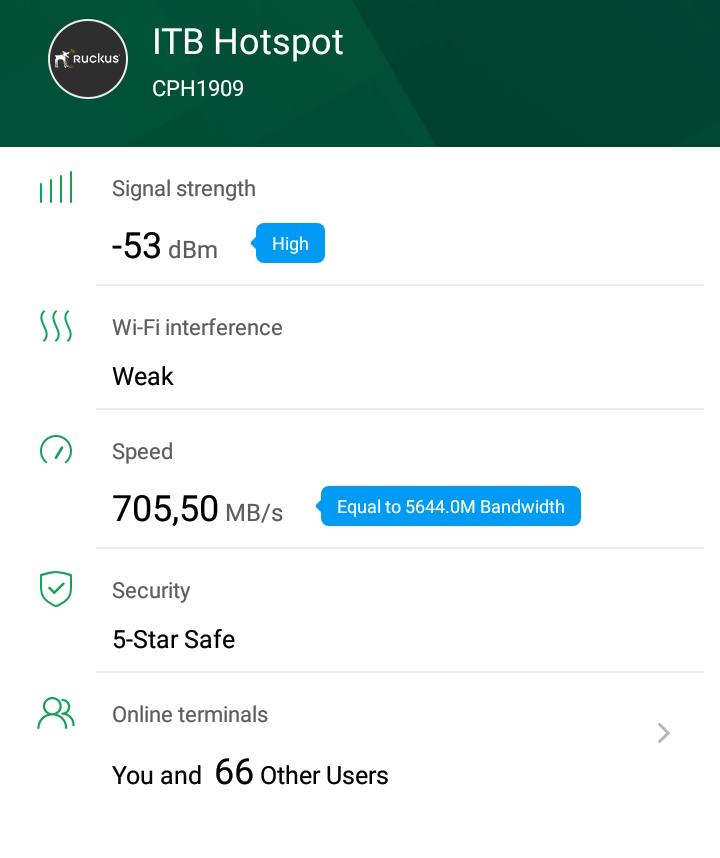720x858 pixels.
Task: Click the Online terminals people icon
Action: click(x=56, y=712)
